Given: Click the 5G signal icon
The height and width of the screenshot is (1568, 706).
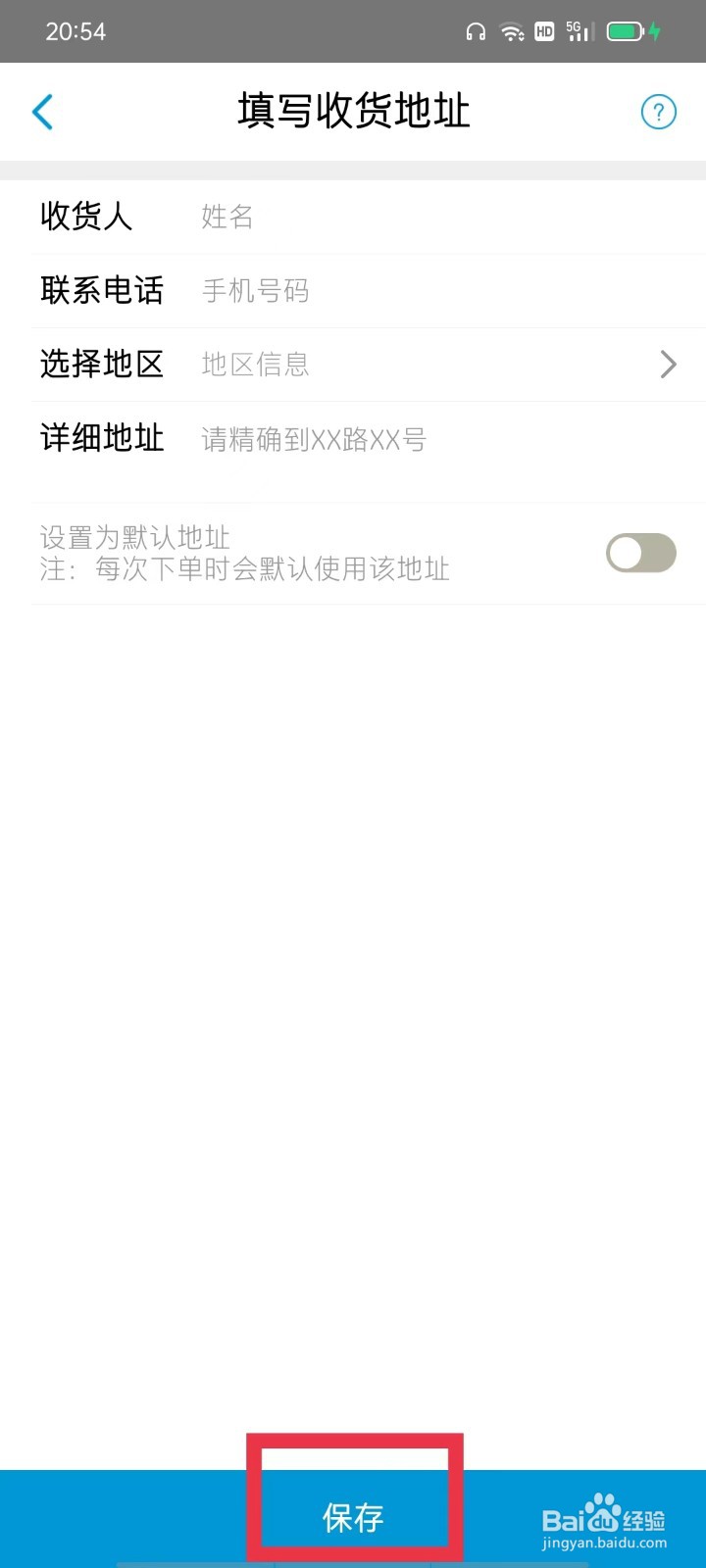Looking at the screenshot, I should 578,30.
